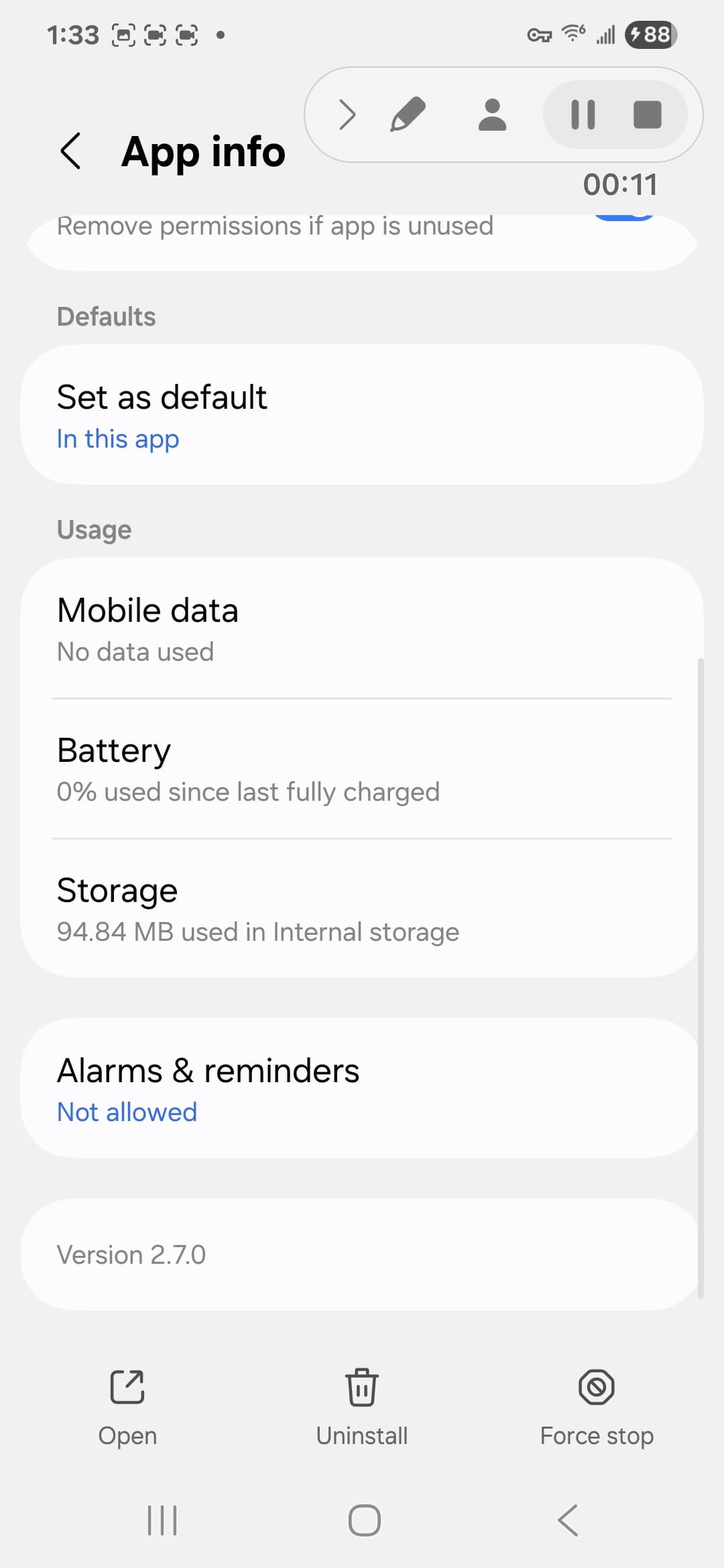Select the pencil drawing tool
Image resolution: width=724 pixels, height=1568 pixels.
(408, 115)
